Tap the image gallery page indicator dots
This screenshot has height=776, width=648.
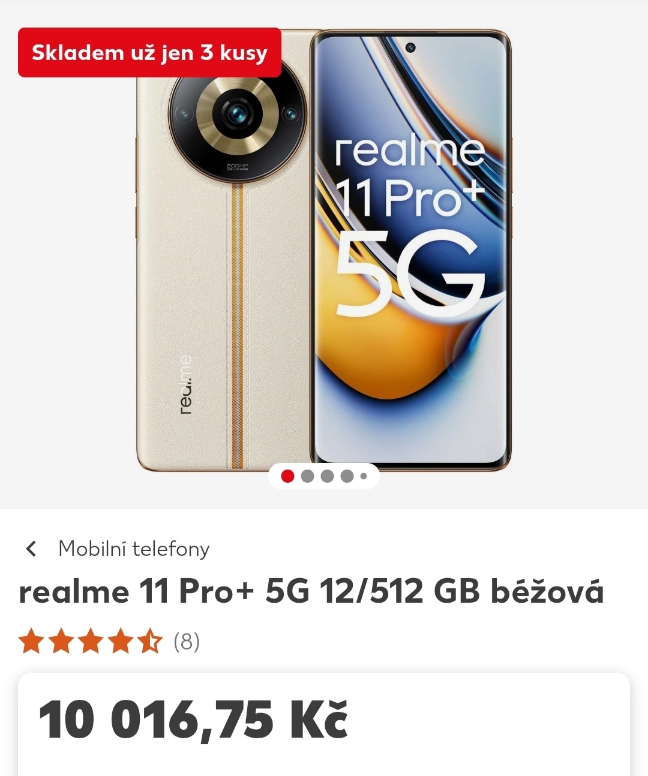[x=324, y=476]
